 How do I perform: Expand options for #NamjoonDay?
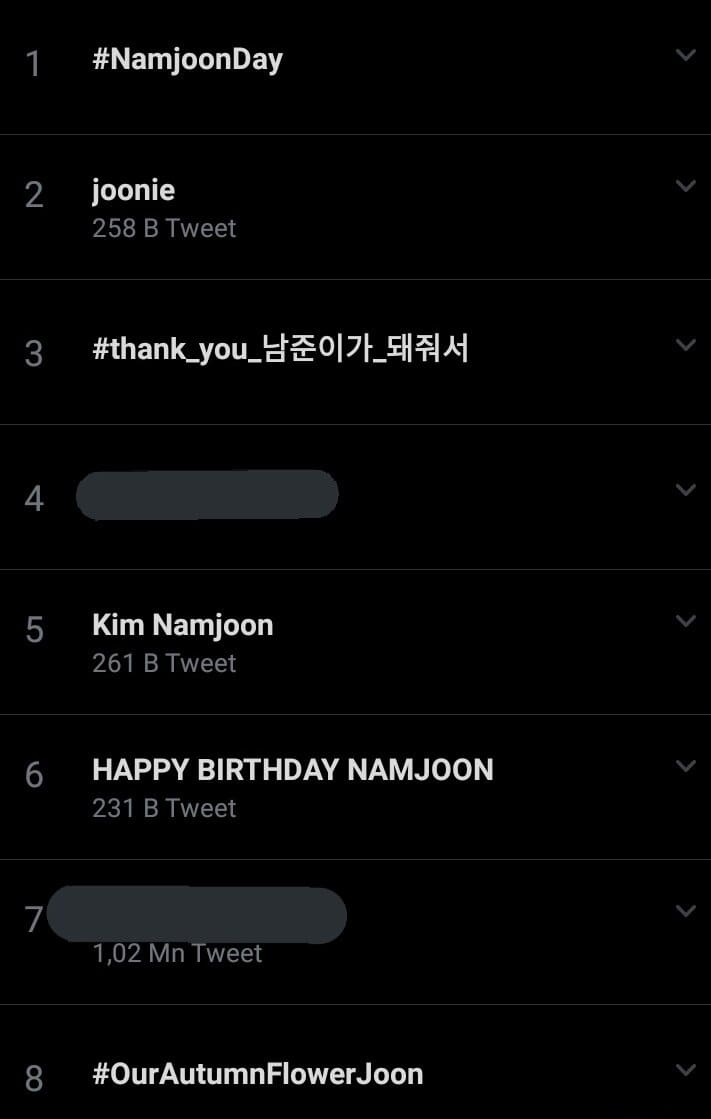click(685, 56)
